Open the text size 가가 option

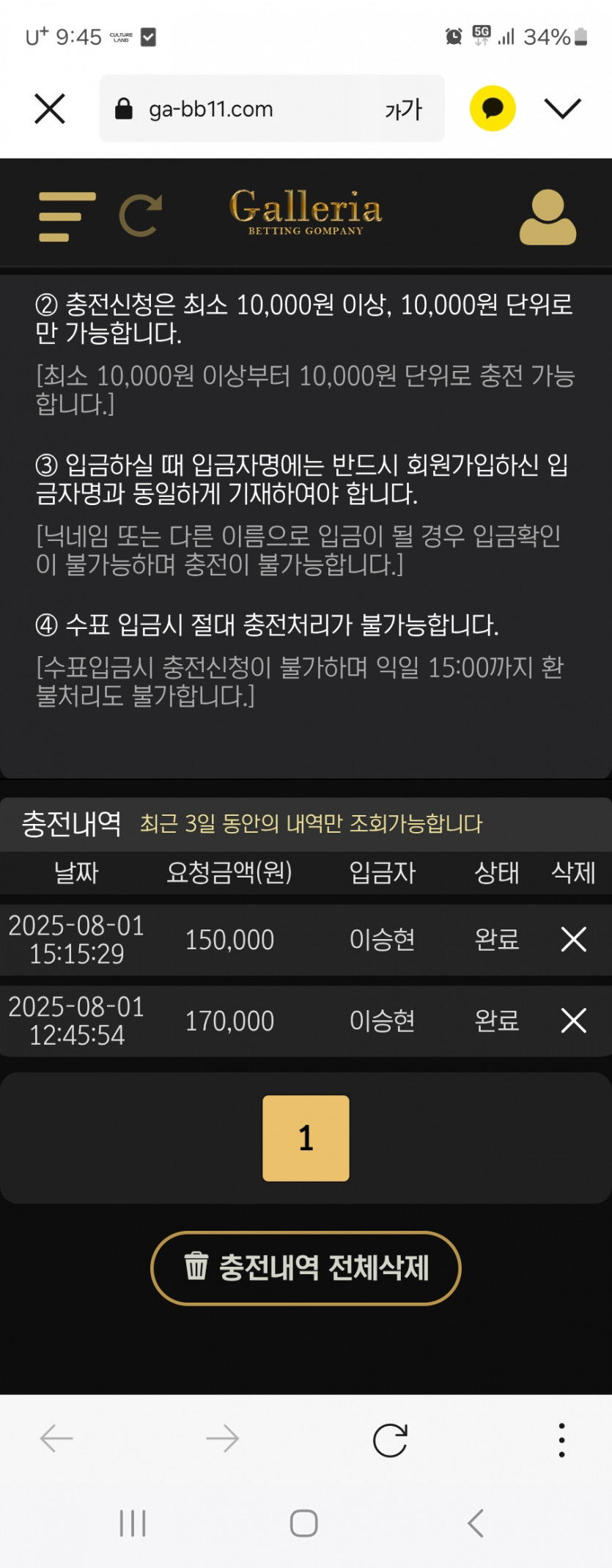pyautogui.click(x=403, y=109)
